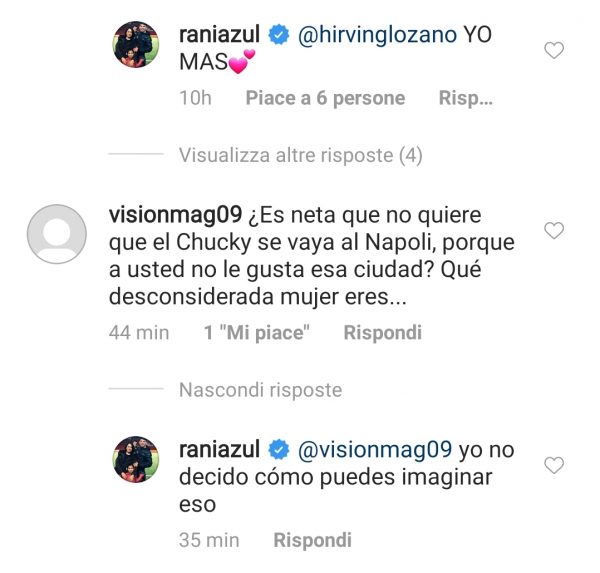View the 1 "Mi piace" on visionmag09's comment
The image size is (600, 573).
256,333
